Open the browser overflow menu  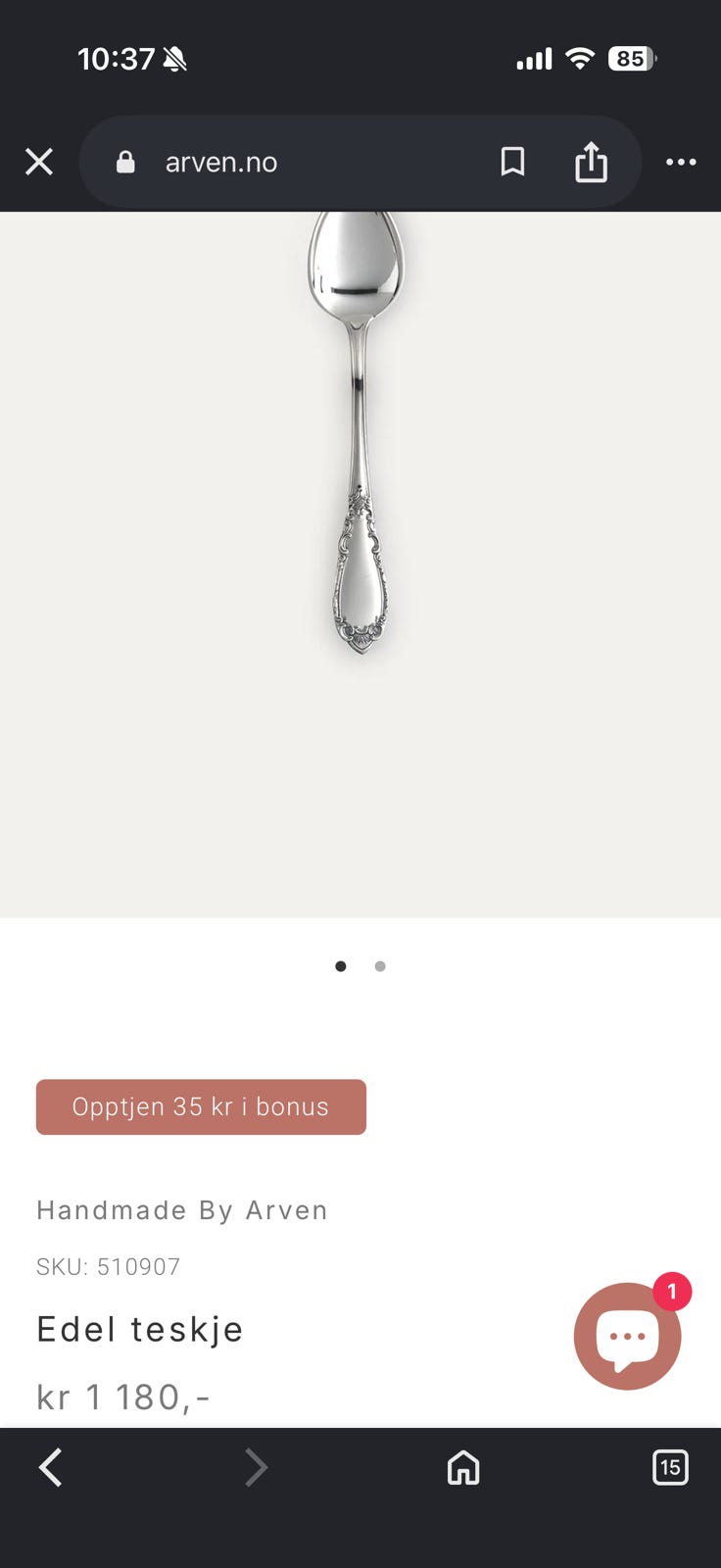[681, 162]
